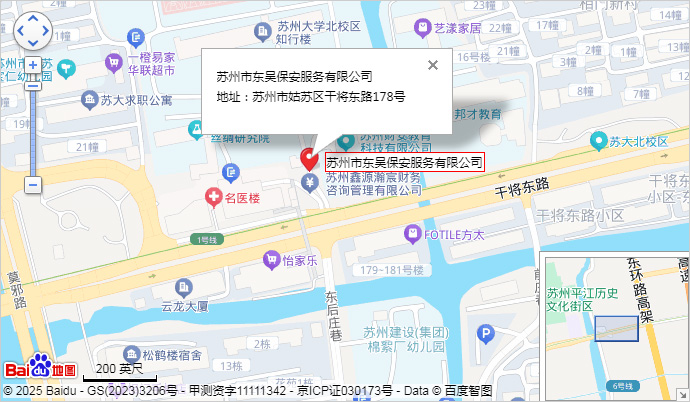The height and width of the screenshot is (402, 690).
Task: Select the FOTILE方太 shop marker
Action: 412,234
